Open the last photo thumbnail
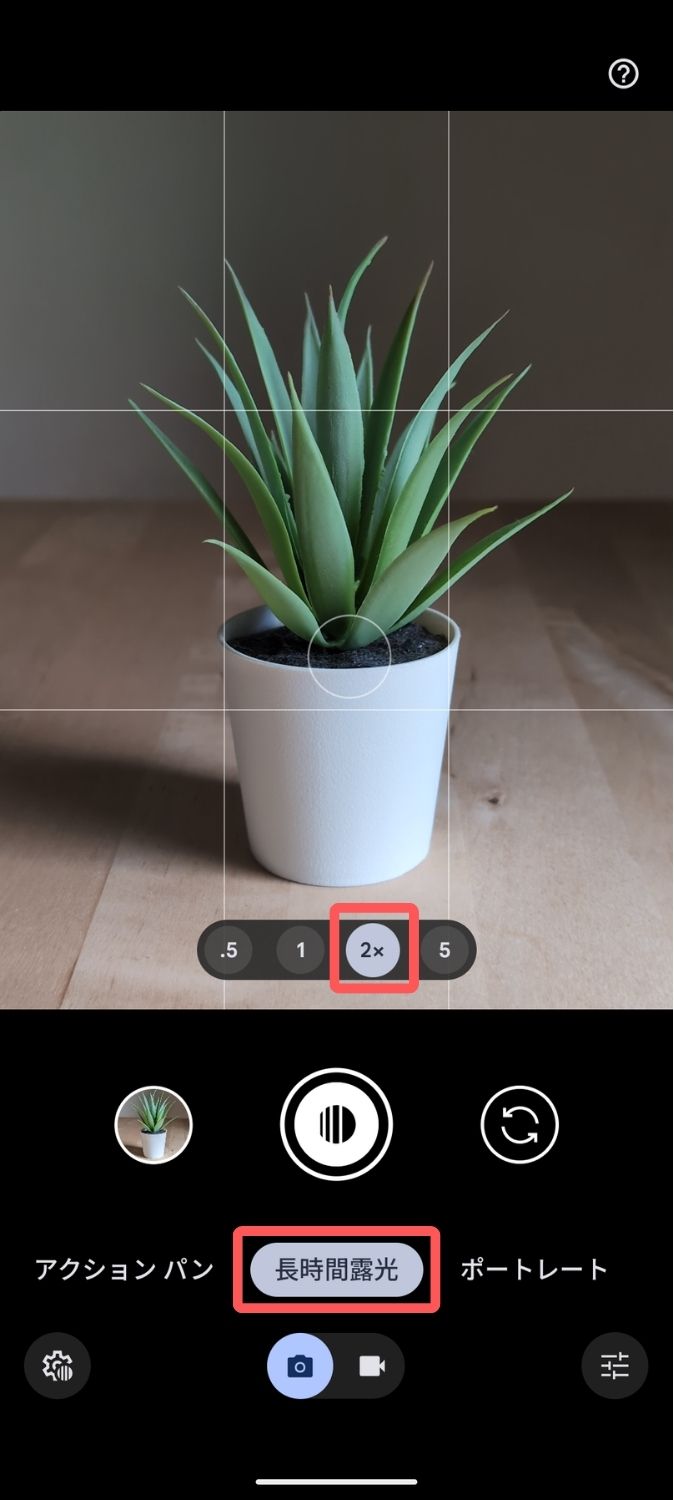Image resolution: width=674 pixels, height=1500 pixels. click(x=153, y=1125)
